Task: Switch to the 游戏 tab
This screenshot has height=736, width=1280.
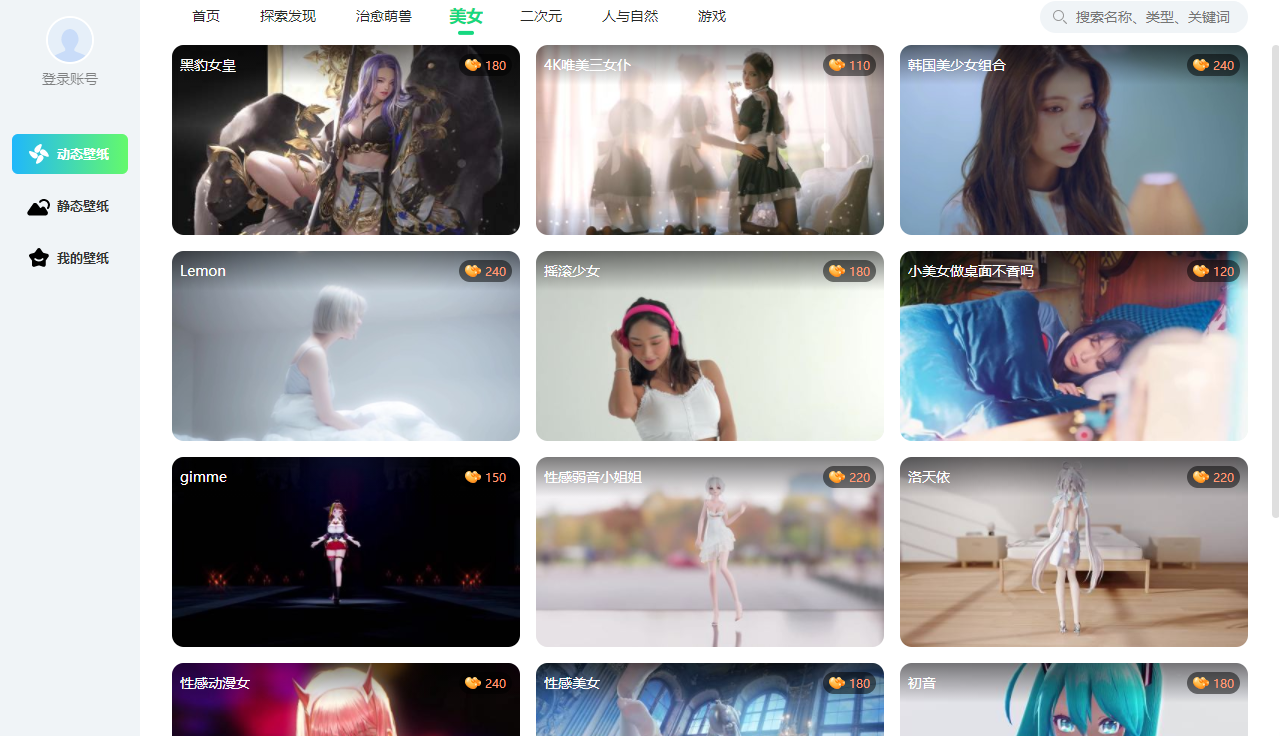Action: click(x=712, y=16)
